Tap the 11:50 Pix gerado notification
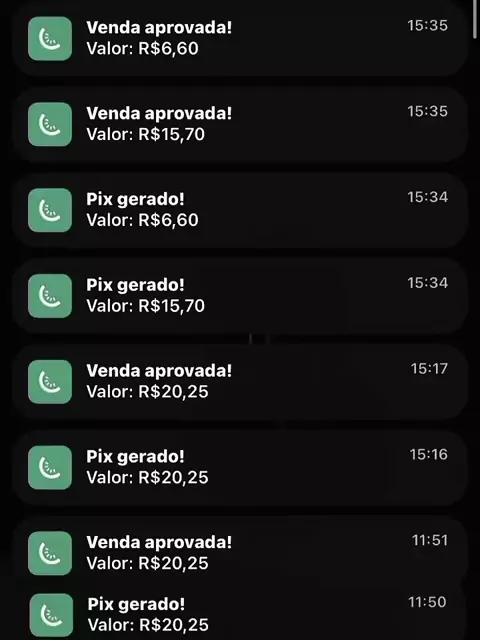The image size is (480, 640). [x=240, y=615]
